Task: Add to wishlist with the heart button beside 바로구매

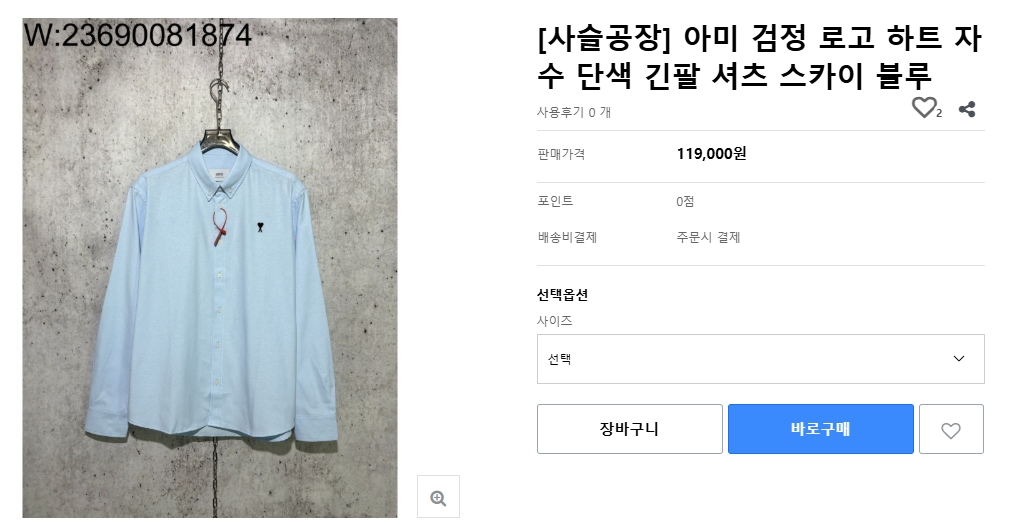Action: (x=951, y=430)
